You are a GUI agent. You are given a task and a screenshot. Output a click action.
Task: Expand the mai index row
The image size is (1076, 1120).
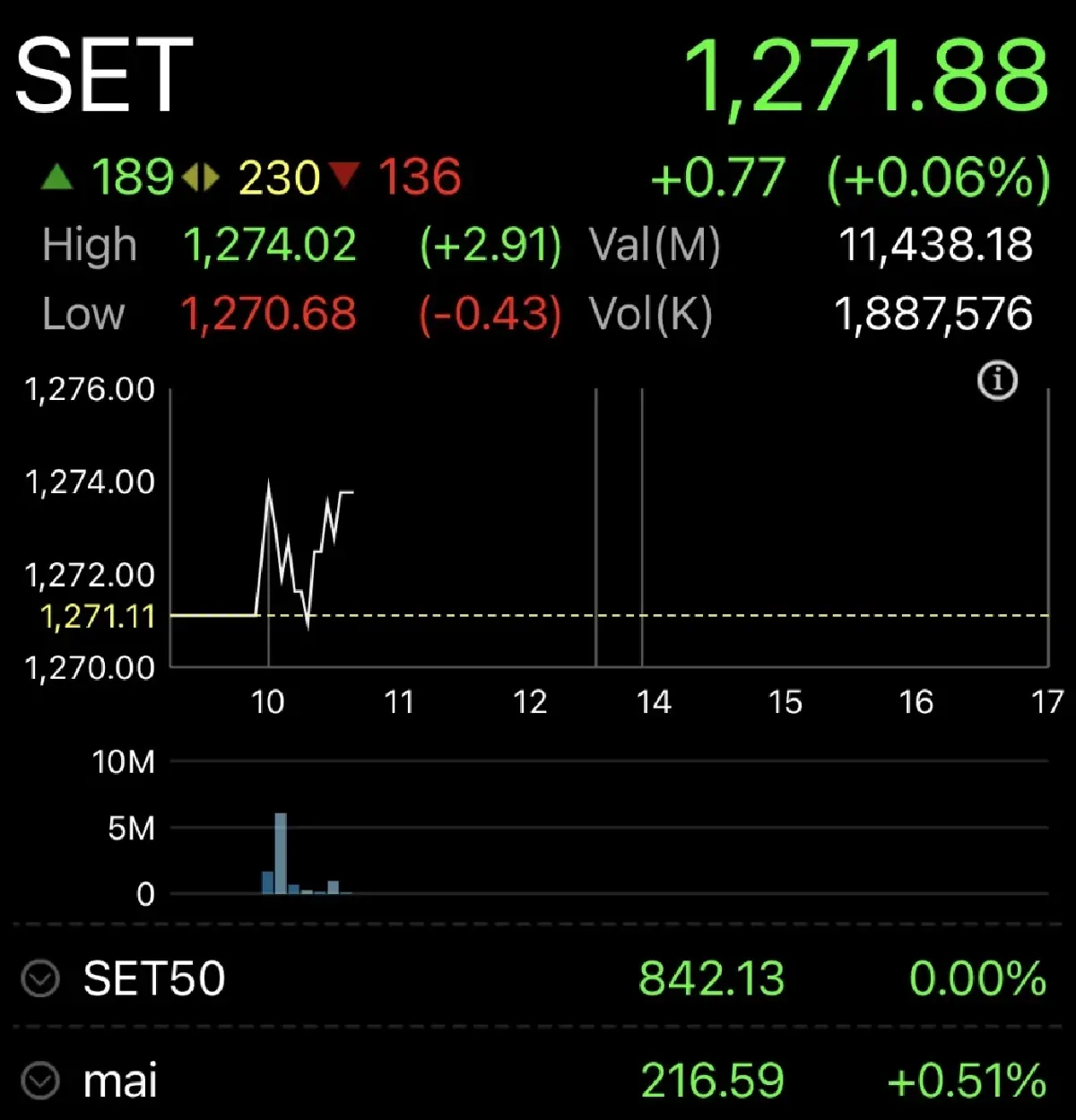(x=40, y=1081)
